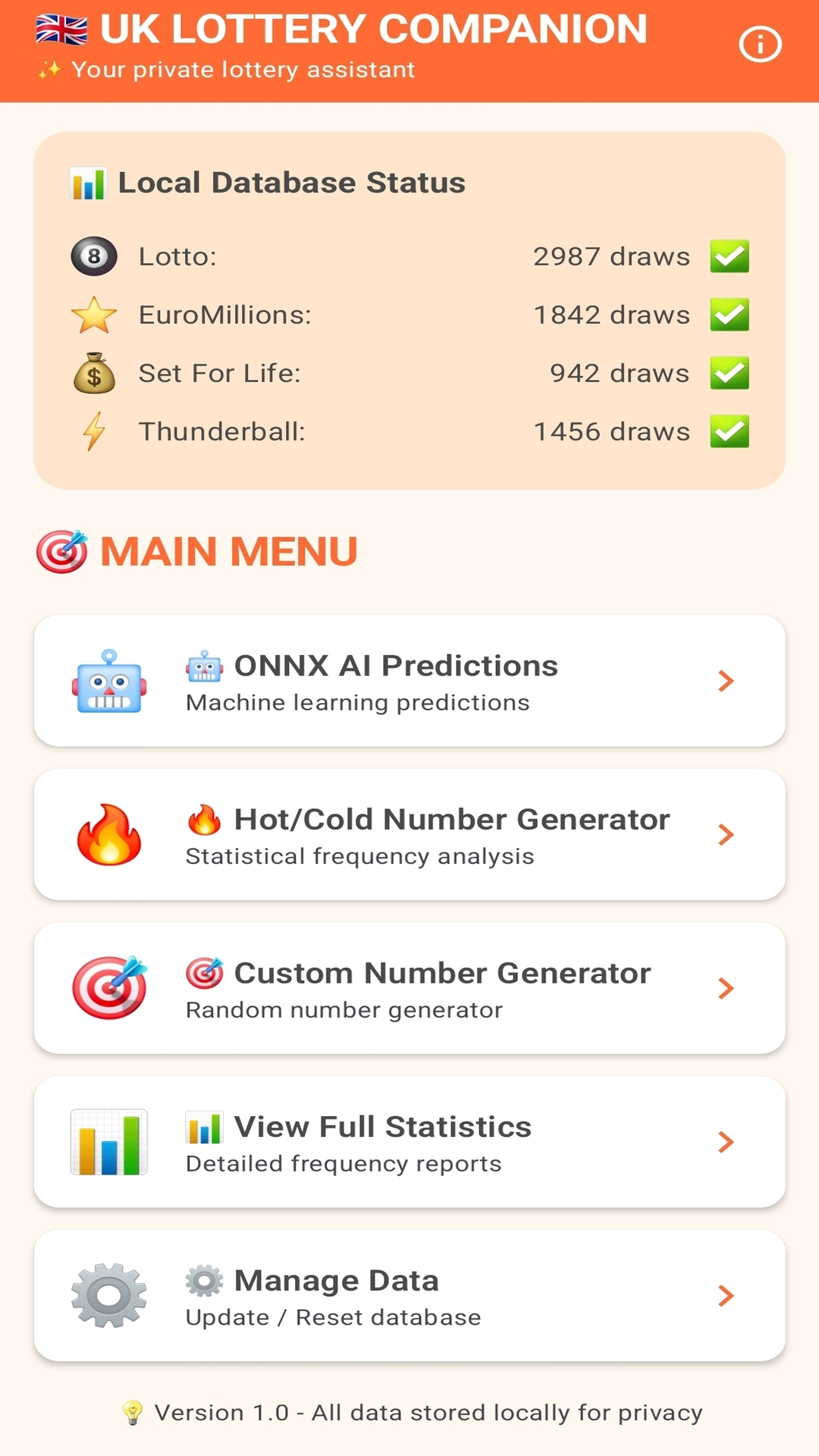Click the star EuroMillions icon
The image size is (819, 1456).
pyautogui.click(x=93, y=314)
